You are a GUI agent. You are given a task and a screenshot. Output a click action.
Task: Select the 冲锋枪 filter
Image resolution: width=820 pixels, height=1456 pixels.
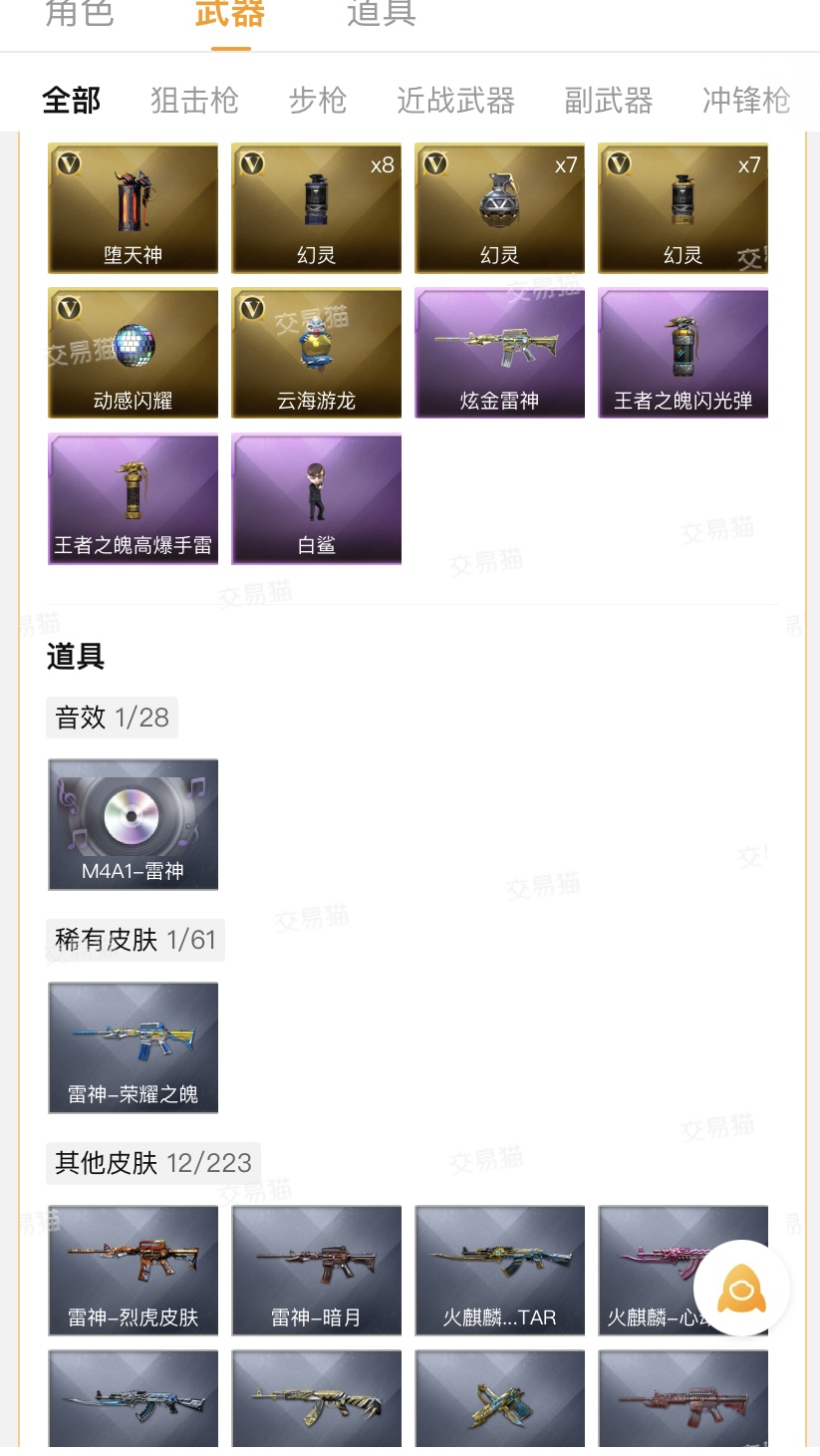tap(745, 101)
